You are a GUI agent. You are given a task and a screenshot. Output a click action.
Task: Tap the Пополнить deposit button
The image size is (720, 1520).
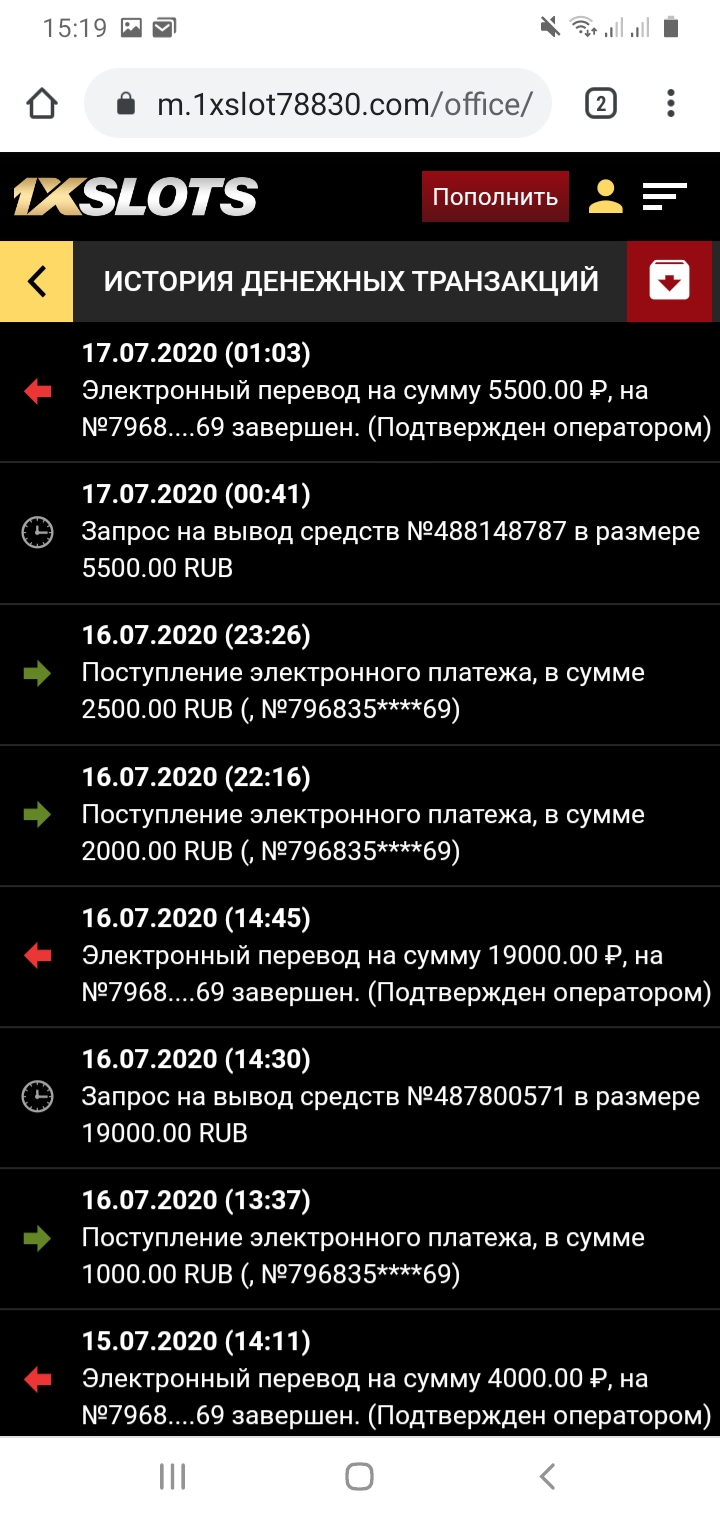click(x=495, y=197)
